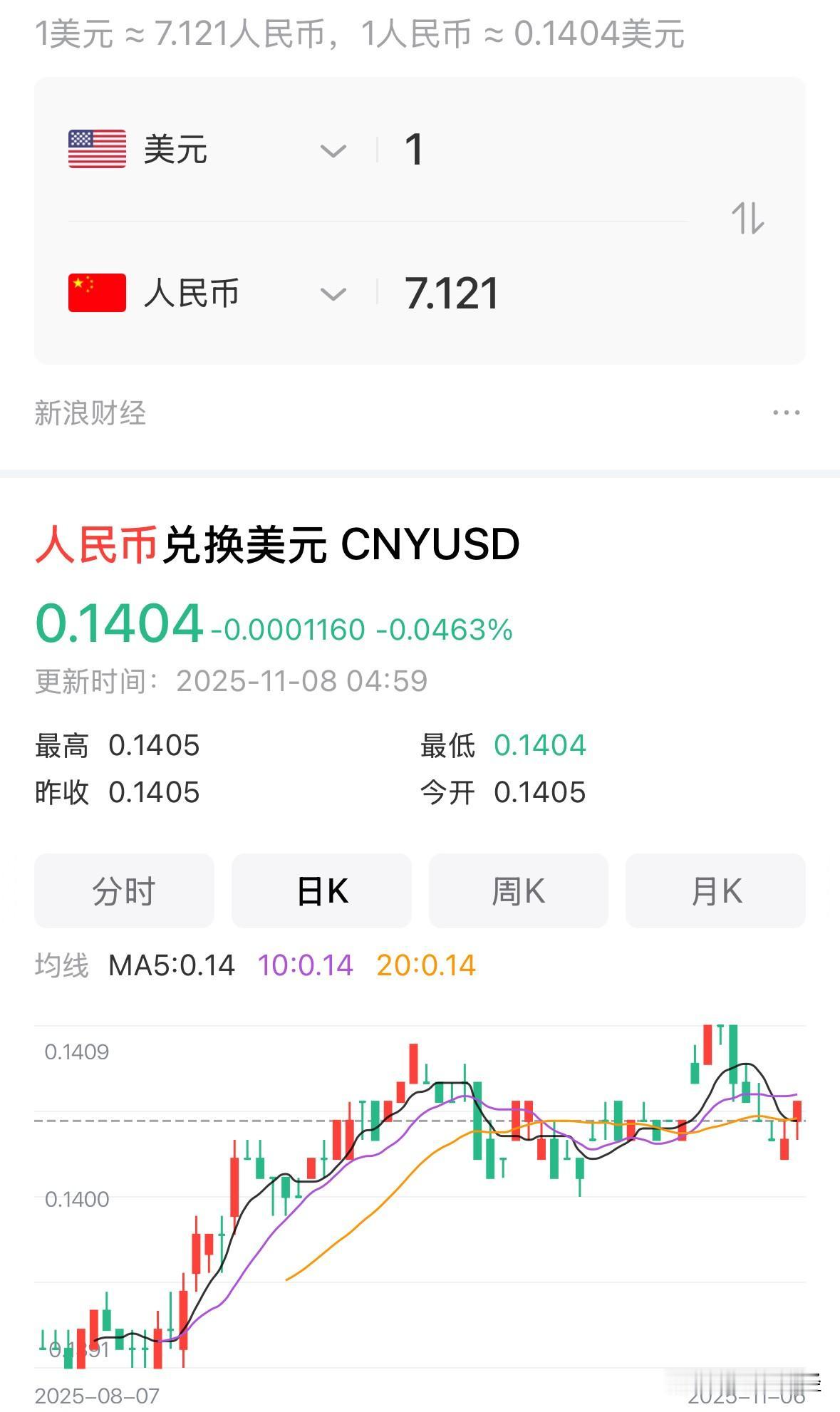Select the 日K chart tab
This screenshot has width=840, height=1412.
(321, 891)
